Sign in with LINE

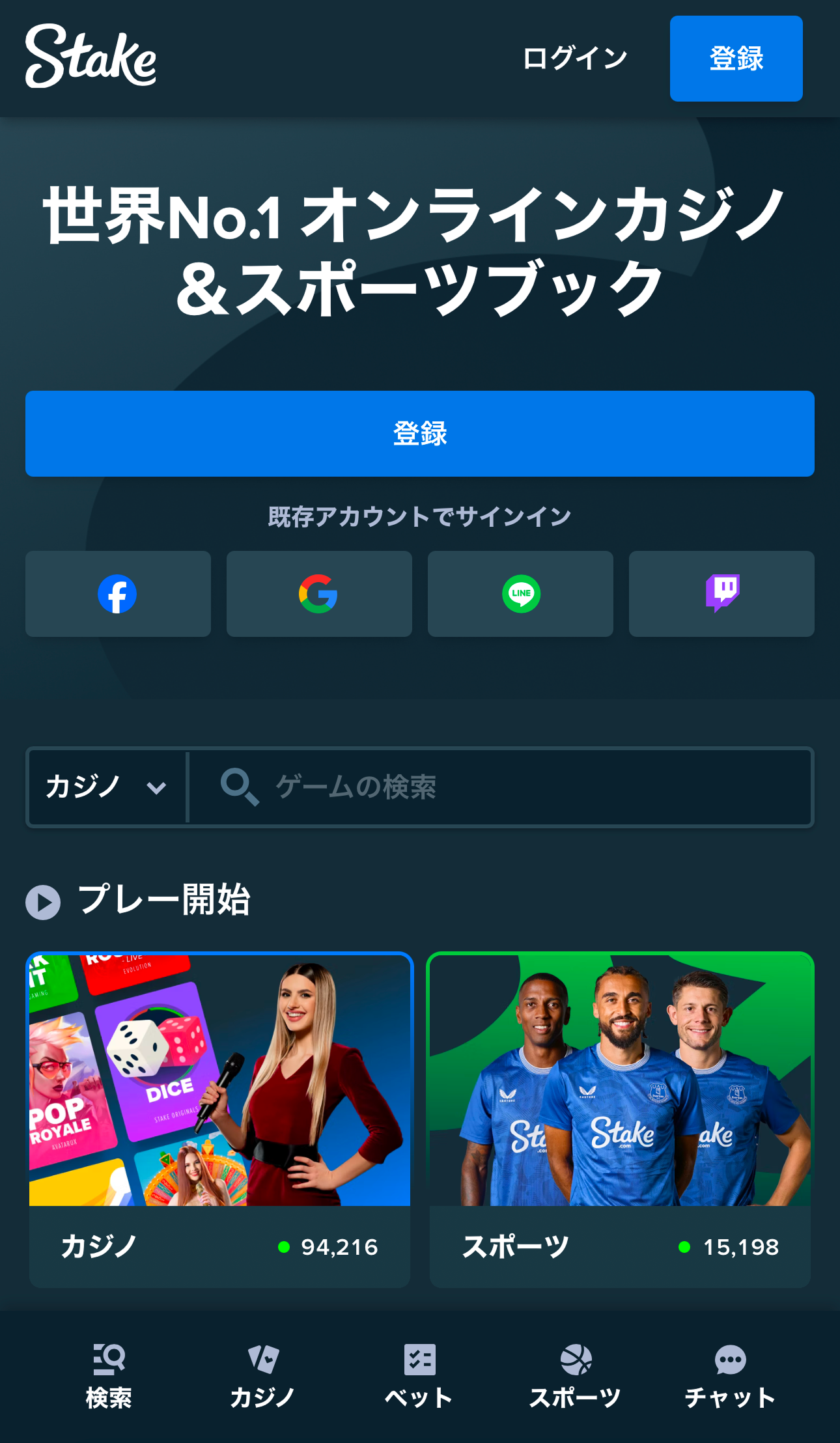tap(520, 594)
